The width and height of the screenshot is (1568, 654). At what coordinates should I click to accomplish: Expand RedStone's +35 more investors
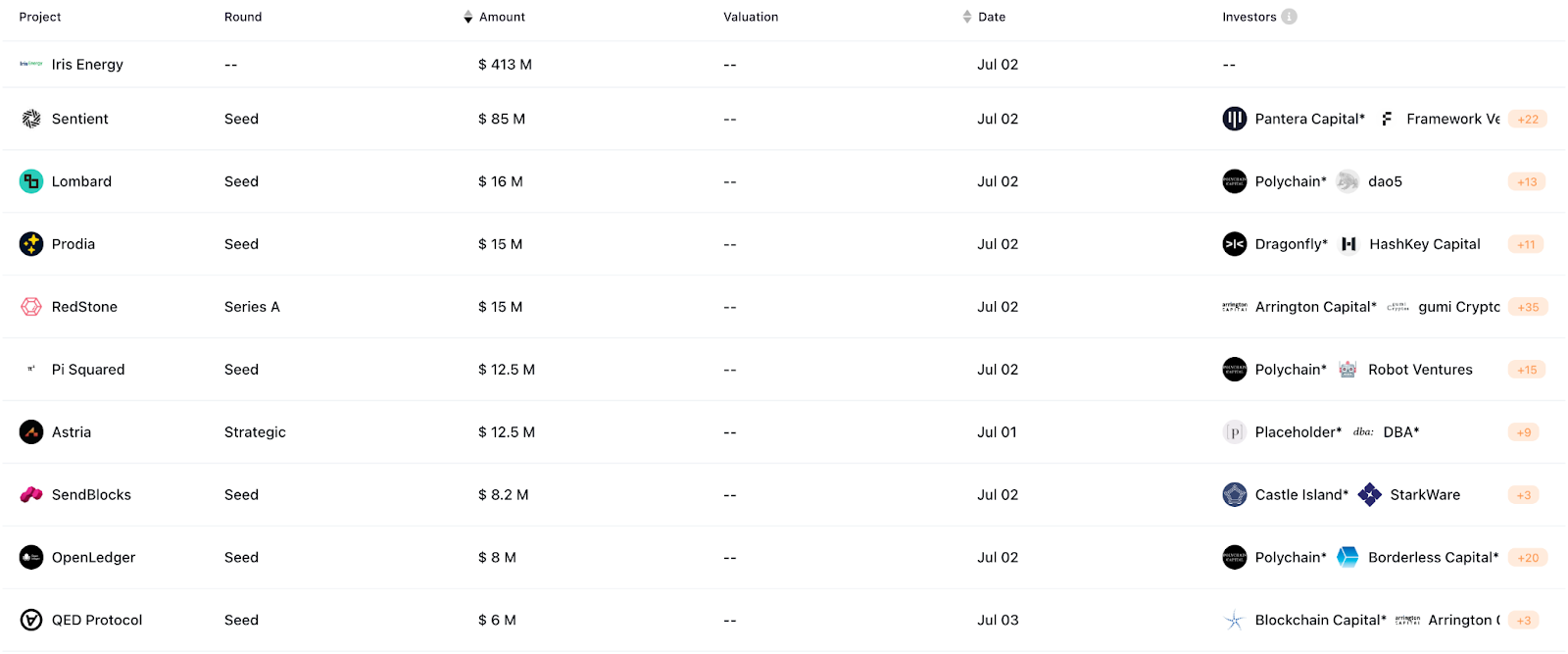point(1527,308)
